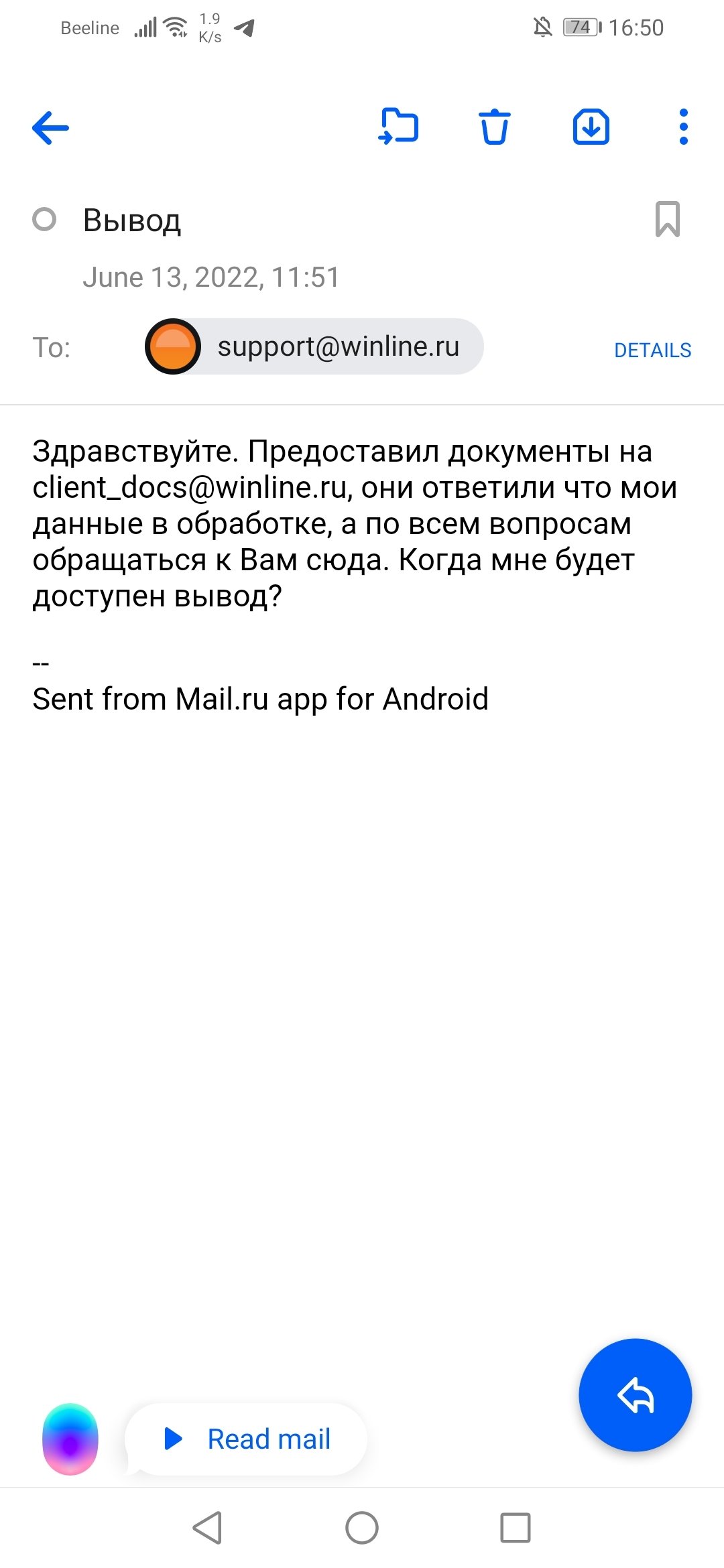Move this email to a folder
The width and height of the screenshot is (724, 1568).
click(x=399, y=126)
